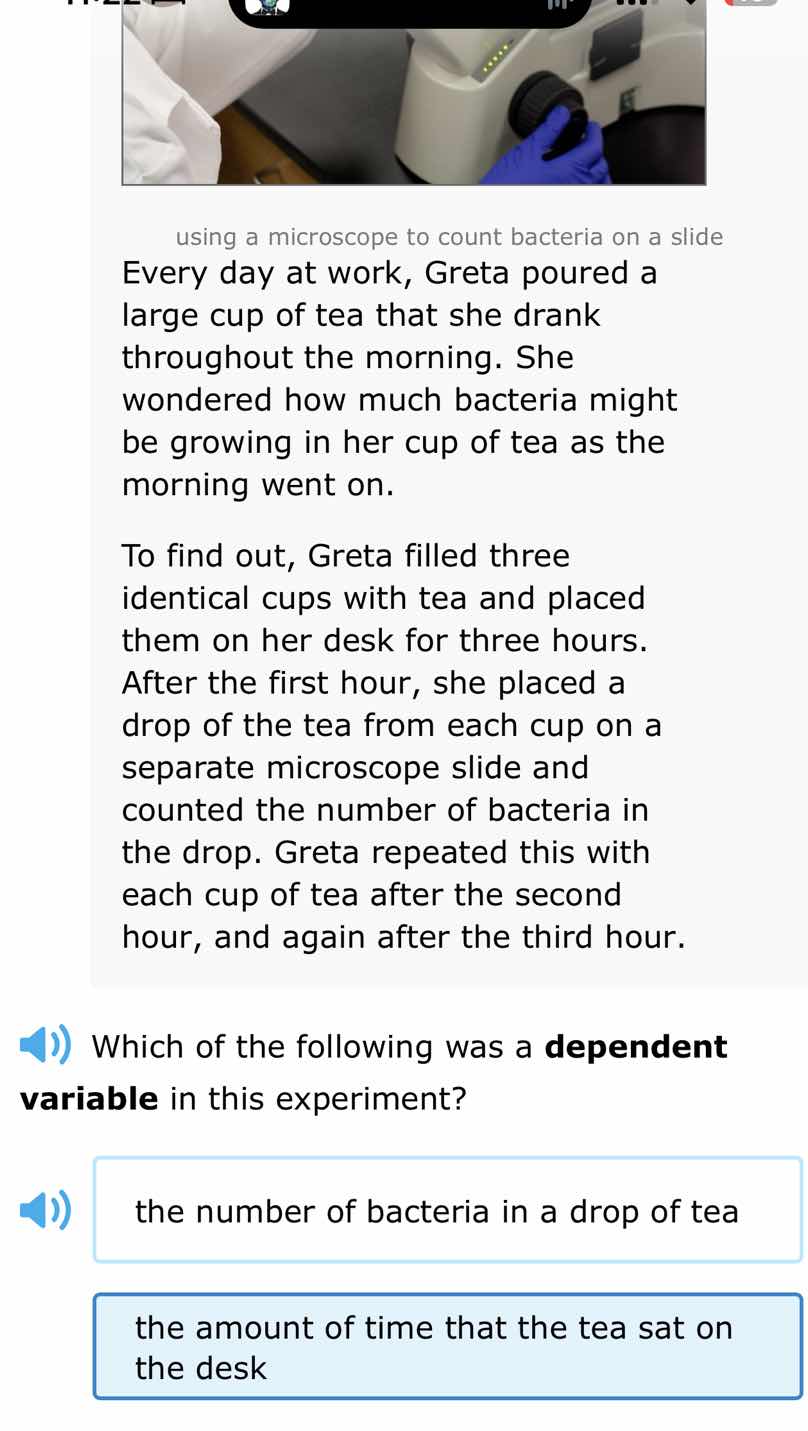Toggle narration on the first answer option
Image resolution: width=808 pixels, height=1431 pixels.
[x=44, y=1209]
